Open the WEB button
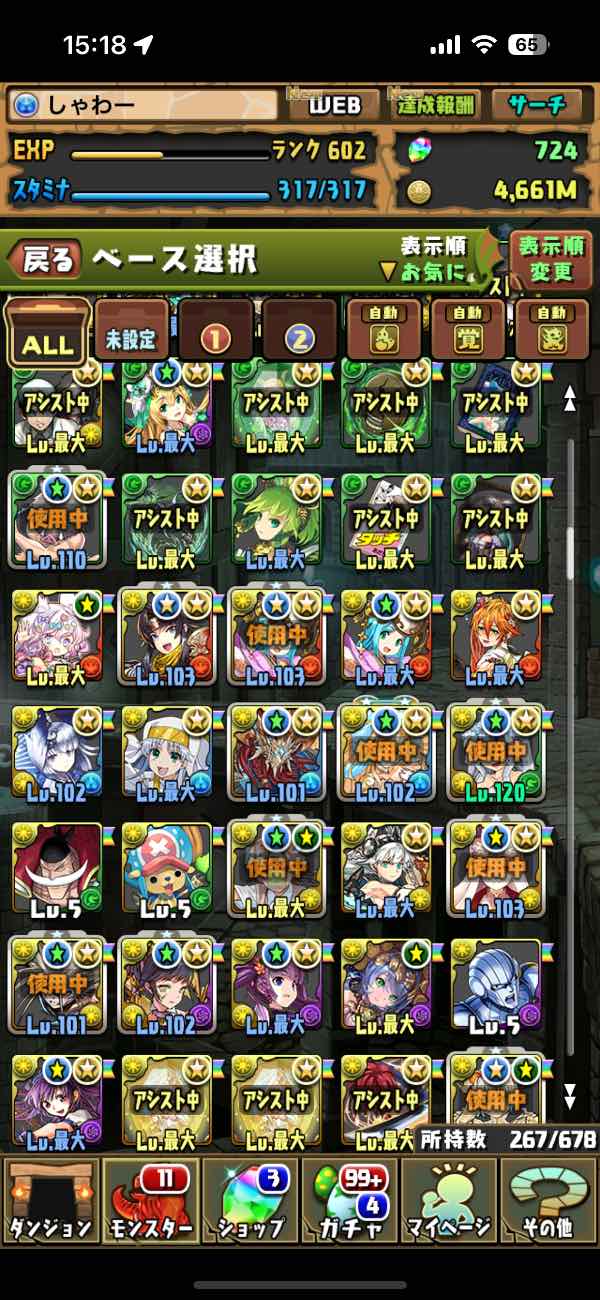This screenshot has width=600, height=1300. click(333, 105)
